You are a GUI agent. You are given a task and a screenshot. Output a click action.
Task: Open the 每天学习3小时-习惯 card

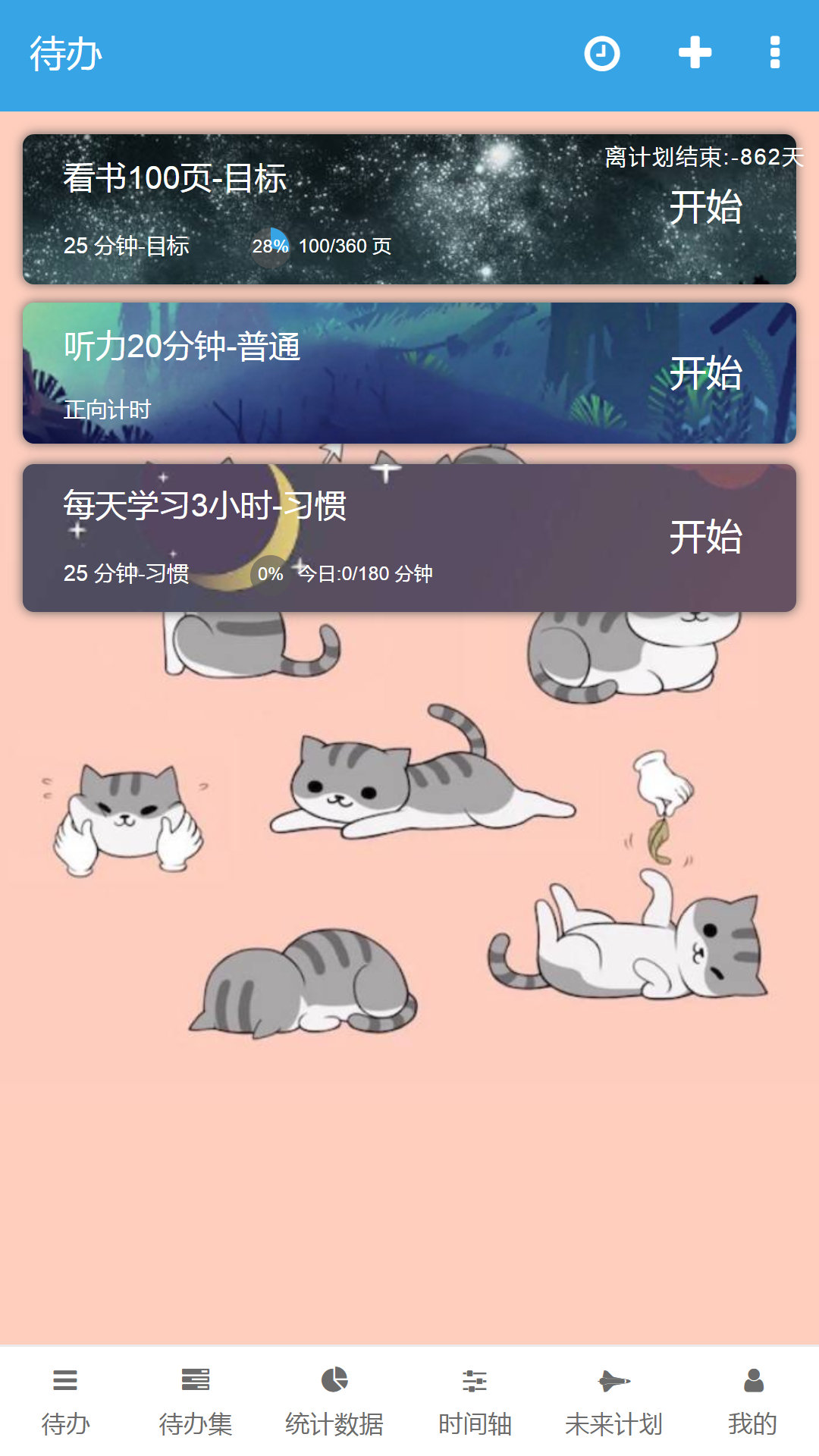409,538
